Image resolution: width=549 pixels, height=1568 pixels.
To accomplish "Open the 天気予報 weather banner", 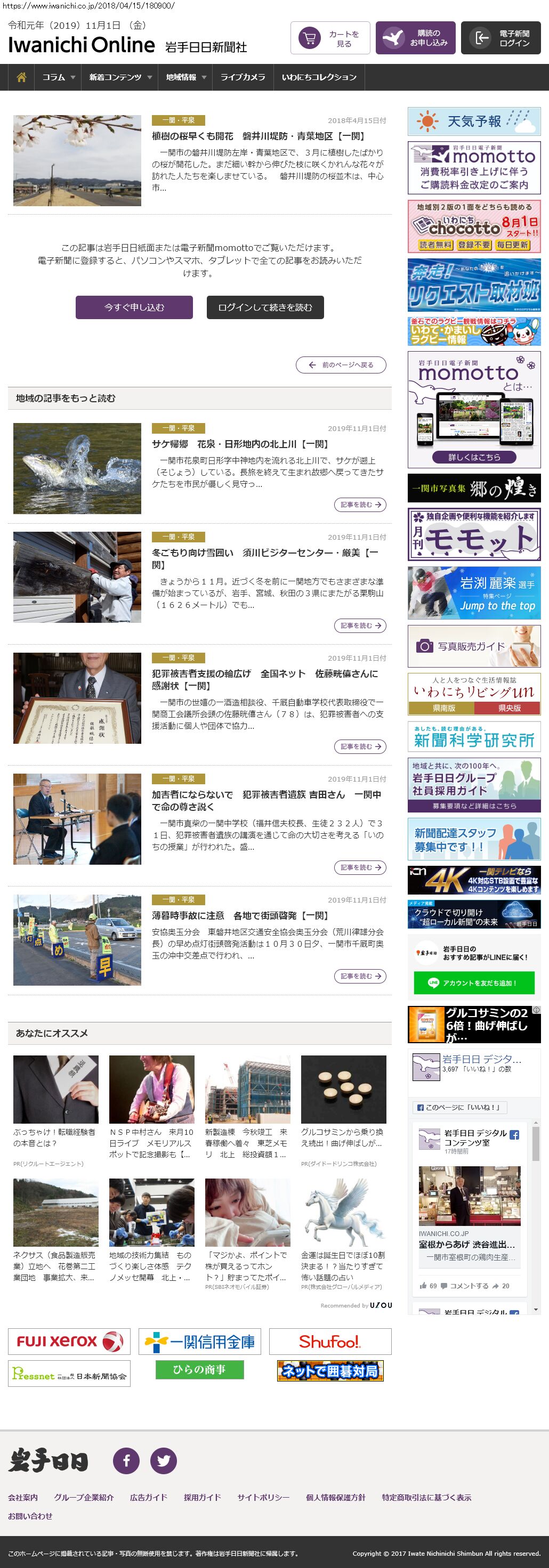I will click(x=473, y=121).
